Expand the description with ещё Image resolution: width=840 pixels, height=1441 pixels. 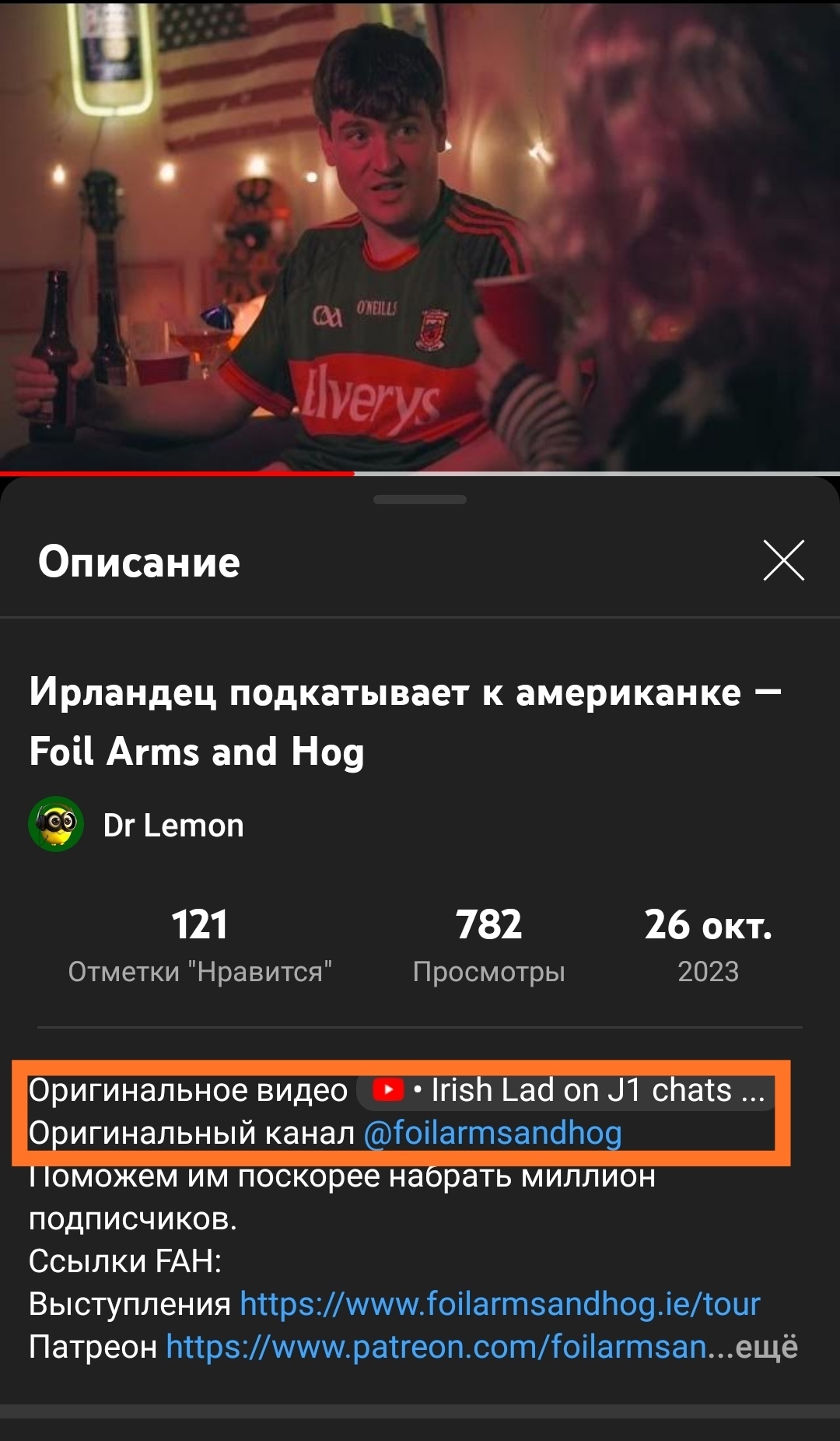coord(766,1347)
